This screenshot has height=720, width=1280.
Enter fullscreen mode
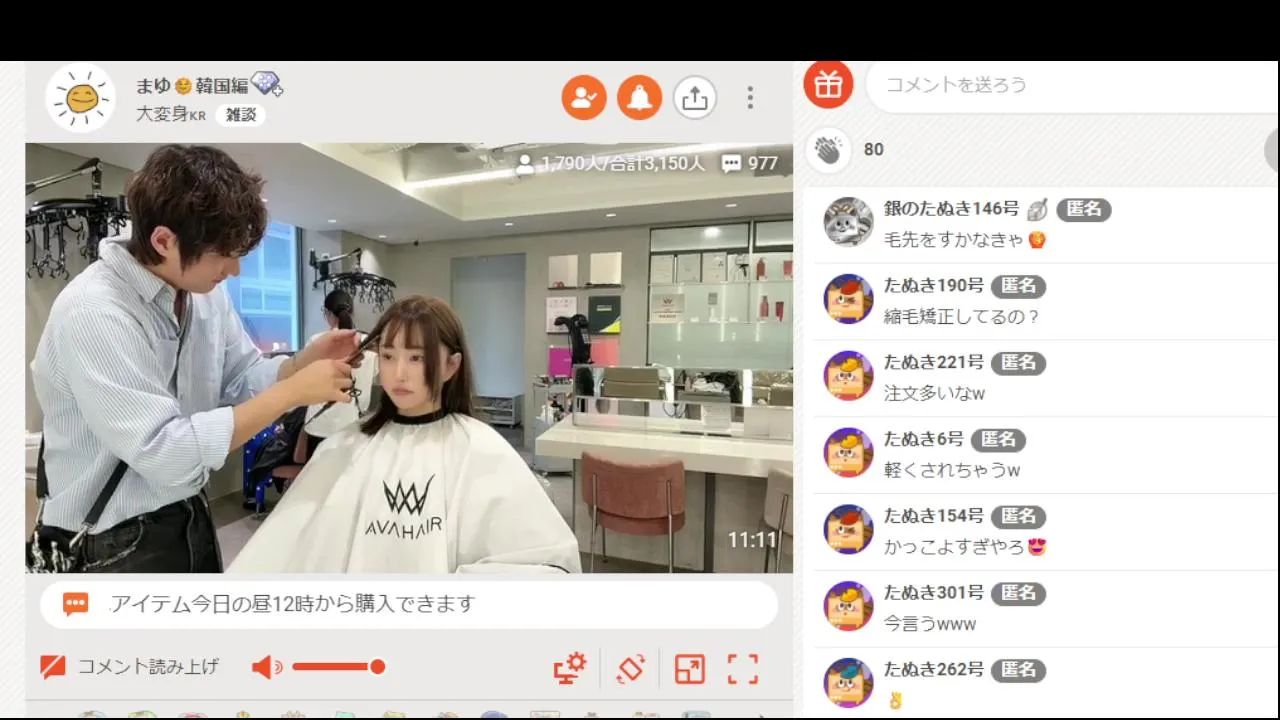(x=743, y=668)
